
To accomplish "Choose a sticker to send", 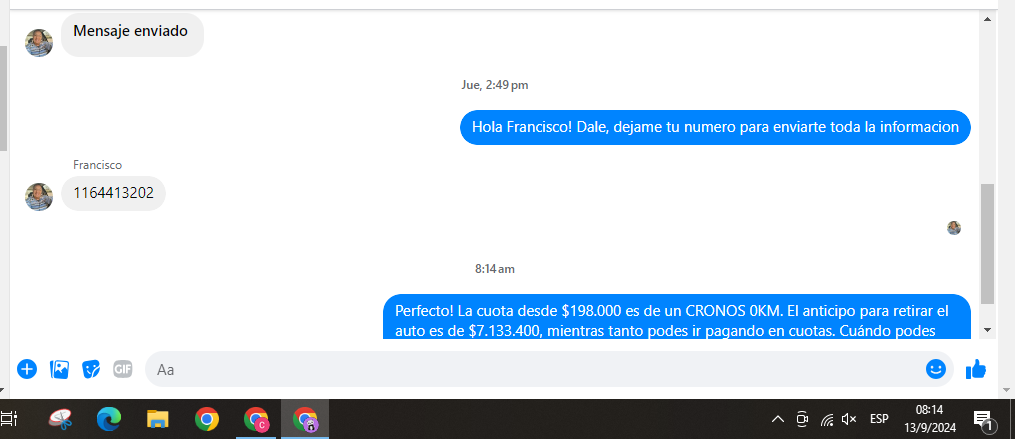I will click(91, 369).
